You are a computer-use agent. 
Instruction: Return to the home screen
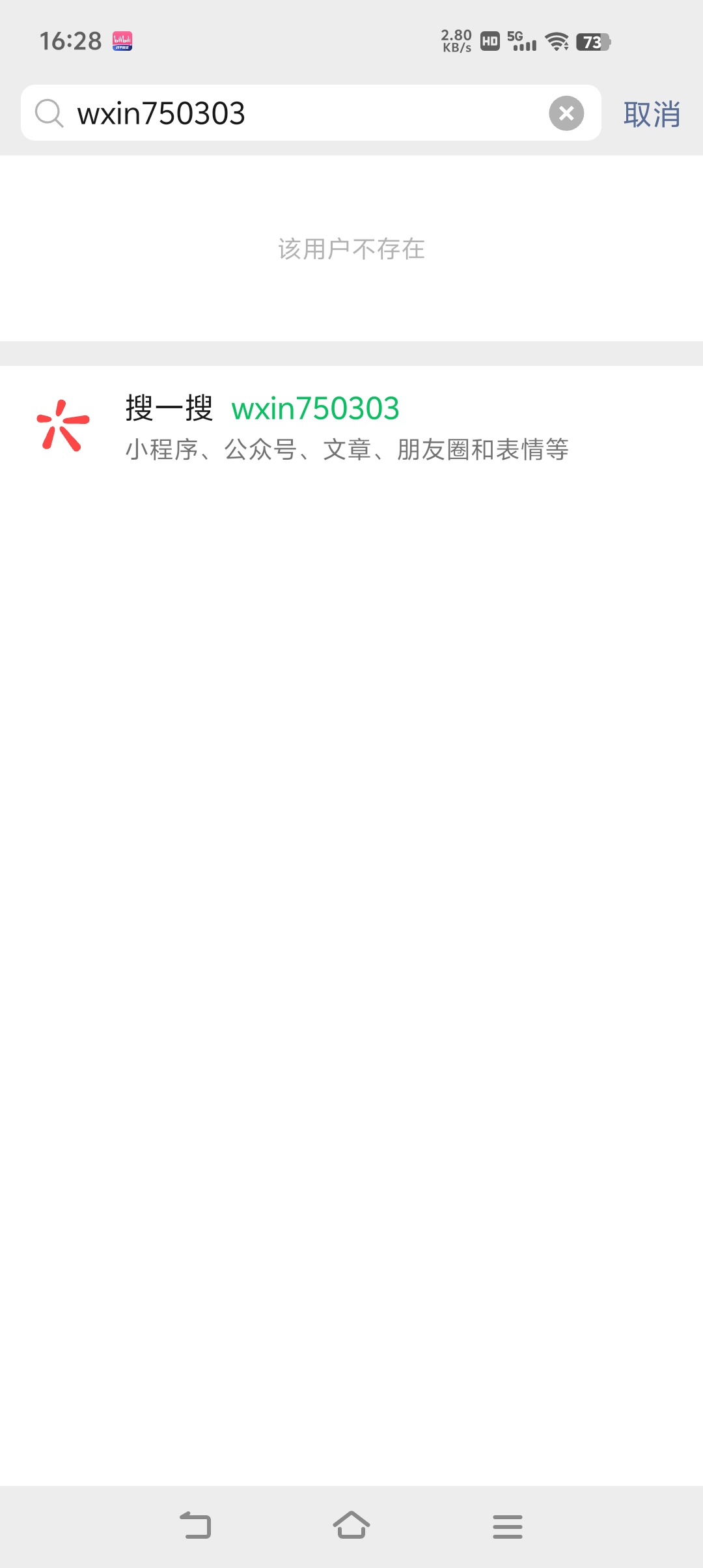pos(351,1526)
